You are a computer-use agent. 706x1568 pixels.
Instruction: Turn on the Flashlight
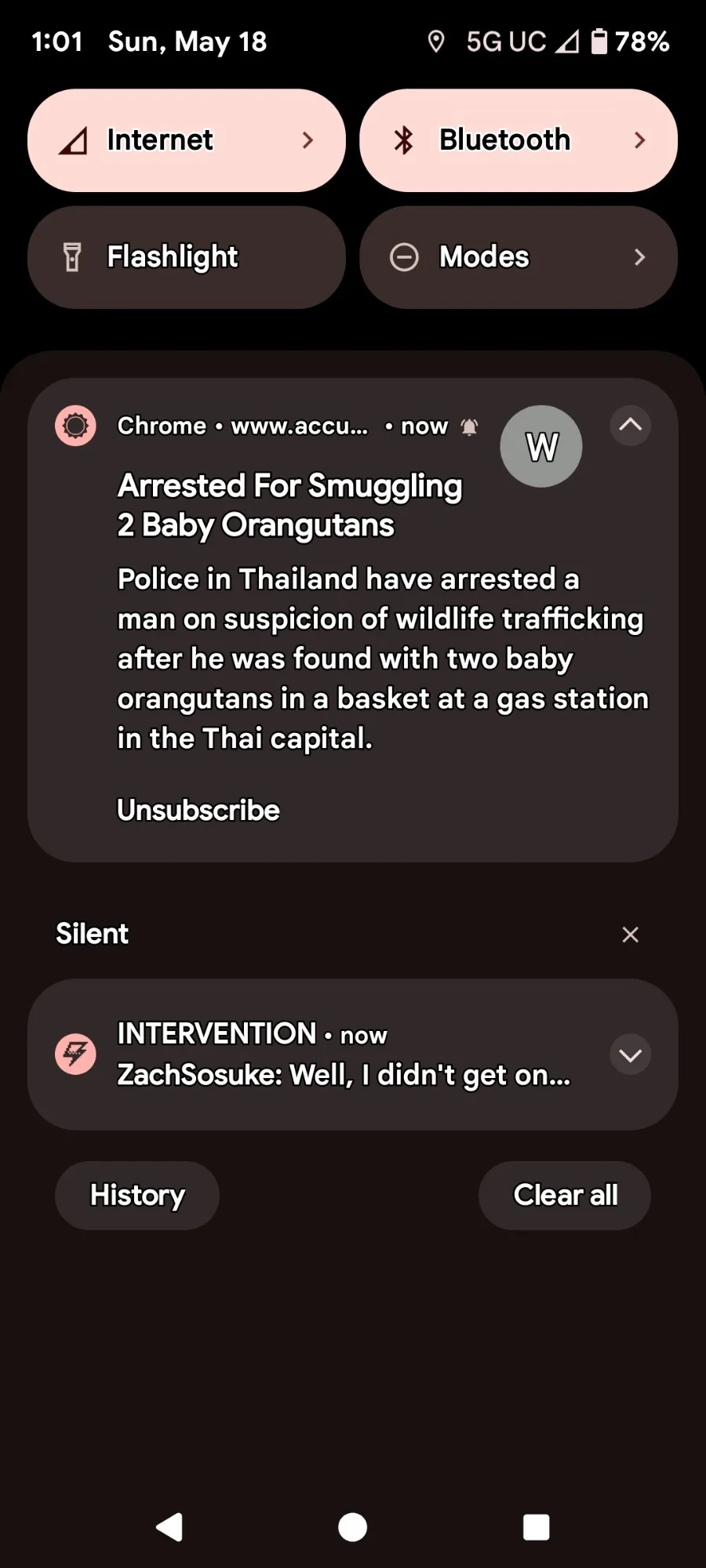(186, 257)
